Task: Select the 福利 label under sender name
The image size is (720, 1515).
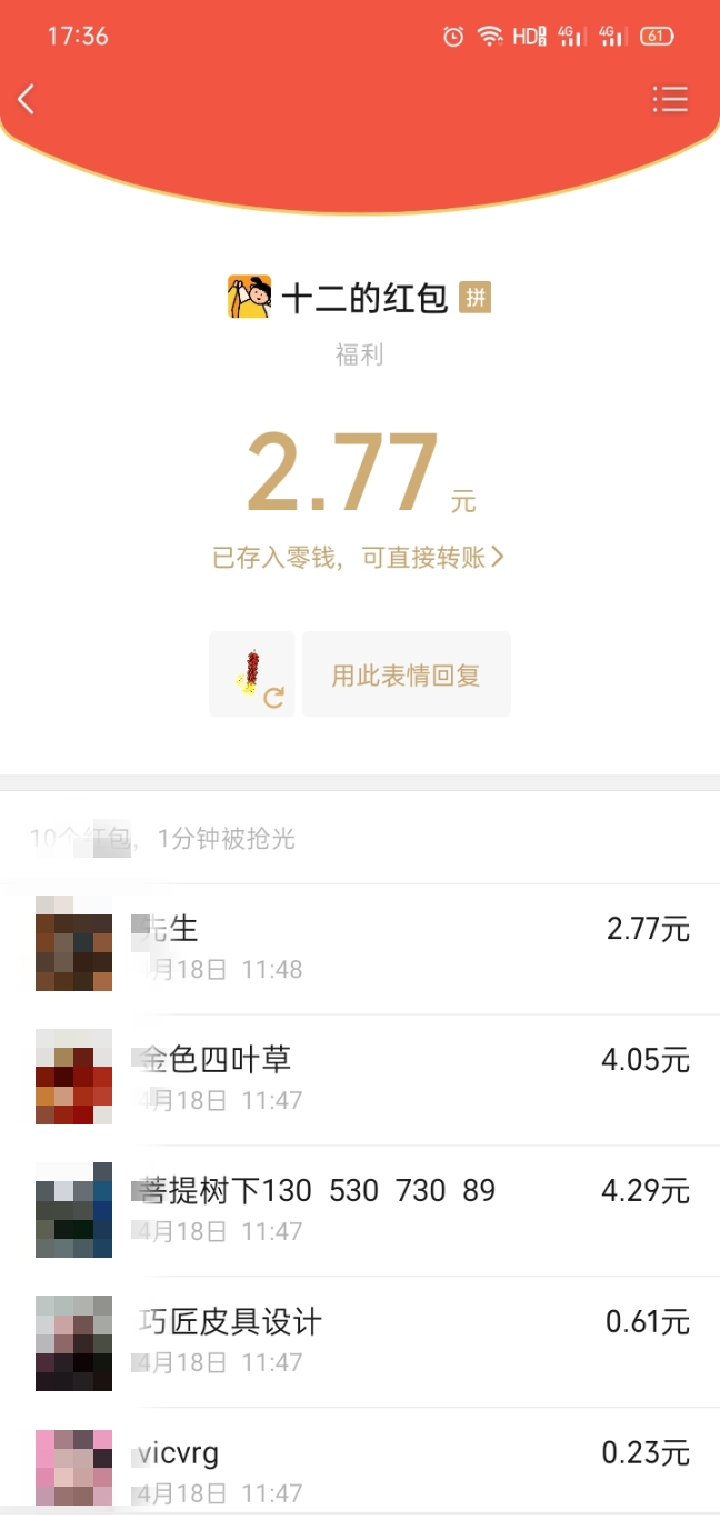Action: click(x=360, y=355)
